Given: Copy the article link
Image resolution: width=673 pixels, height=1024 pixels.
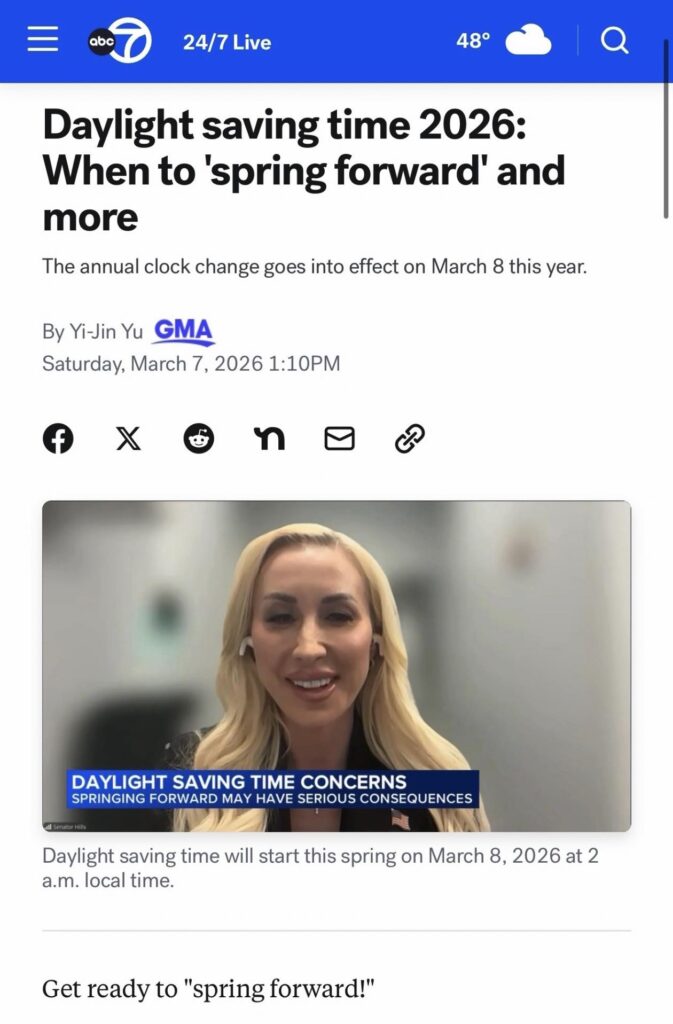Looking at the screenshot, I should (x=410, y=438).
